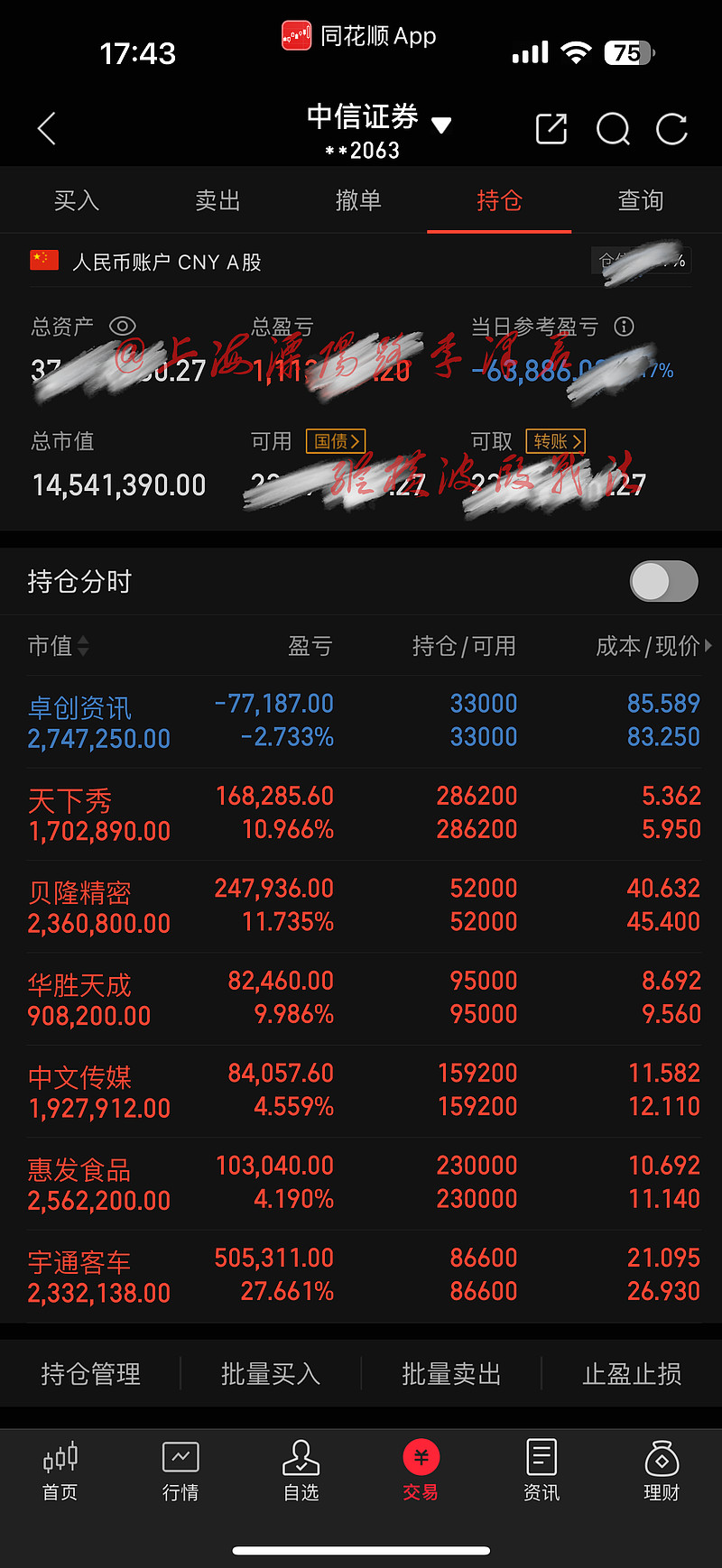Go to the 行情 bottom tab
The image size is (722, 1568).
pos(180,1471)
